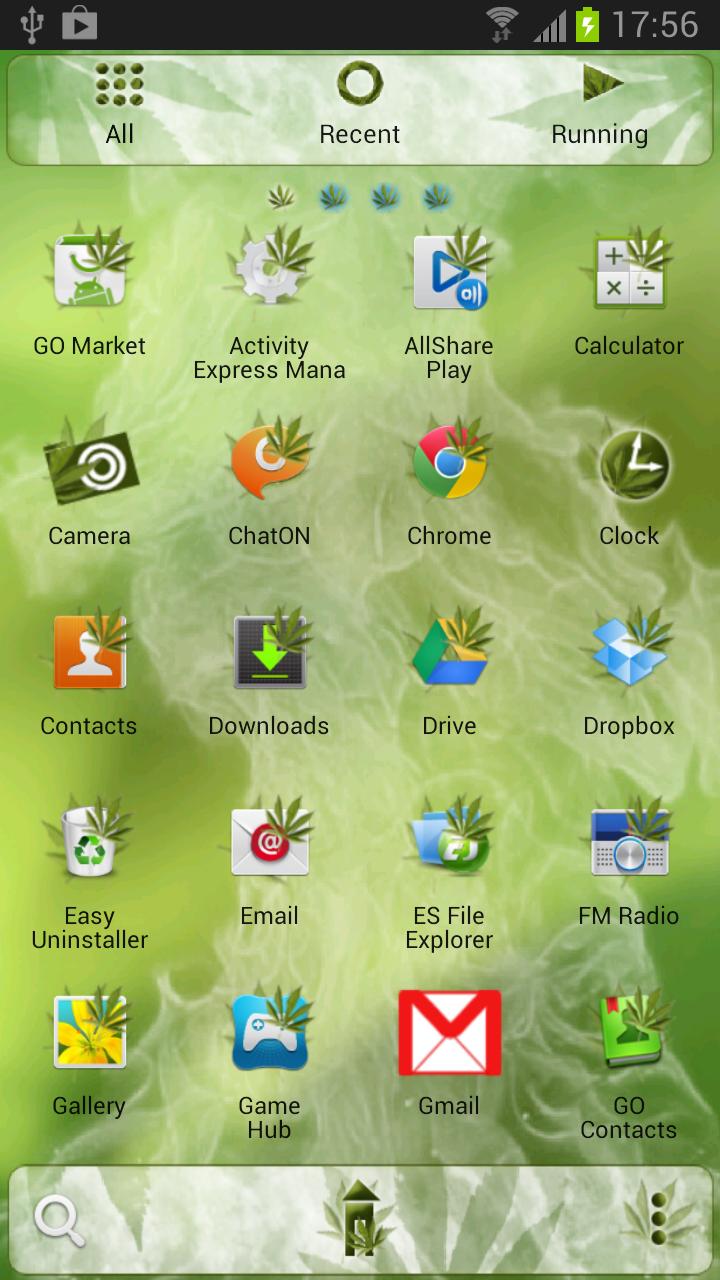This screenshot has width=720, height=1280.
Task: Switch to the Running tab
Action: pos(600,105)
